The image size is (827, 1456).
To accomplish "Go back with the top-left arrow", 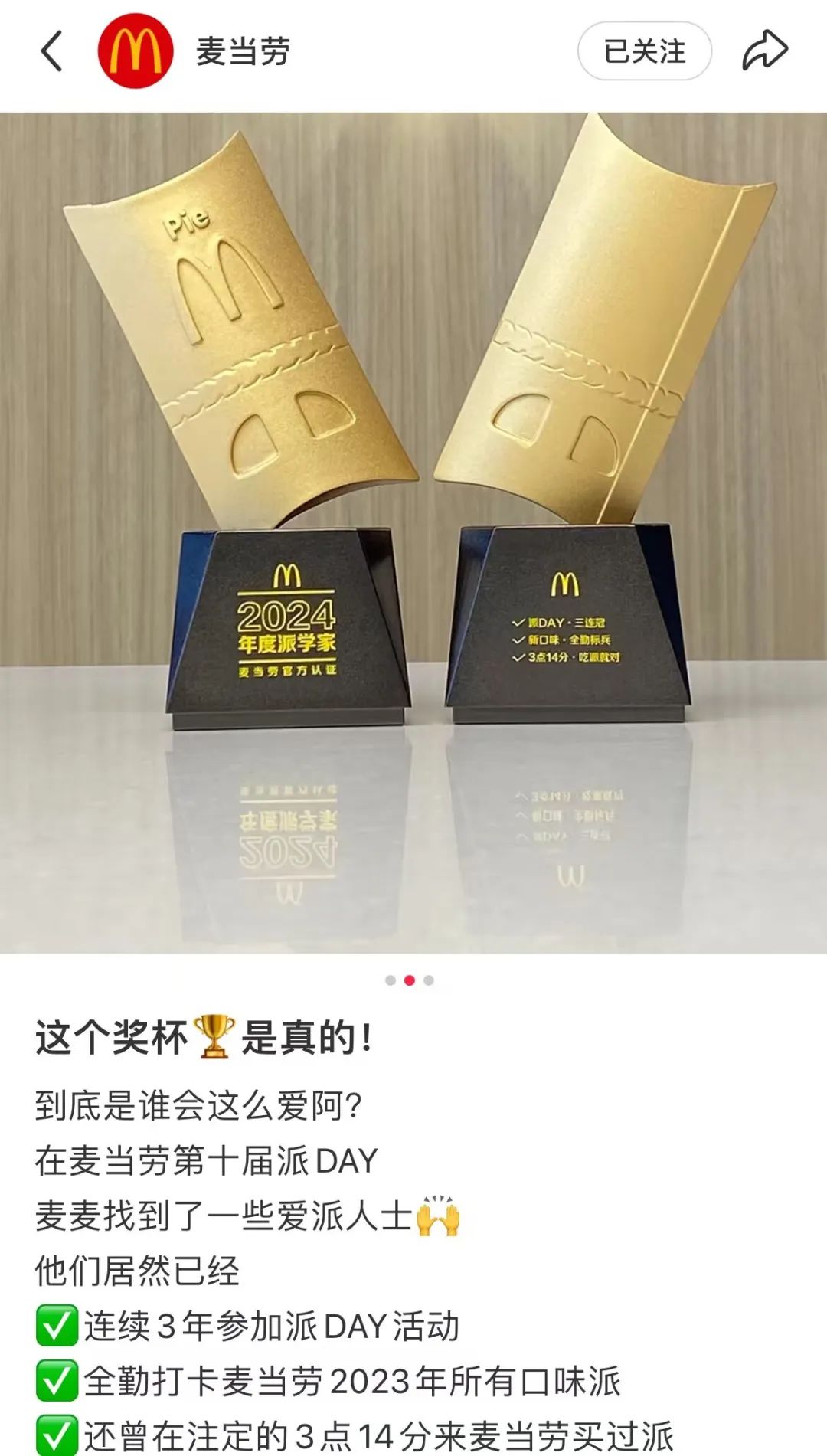I will click(x=51, y=51).
